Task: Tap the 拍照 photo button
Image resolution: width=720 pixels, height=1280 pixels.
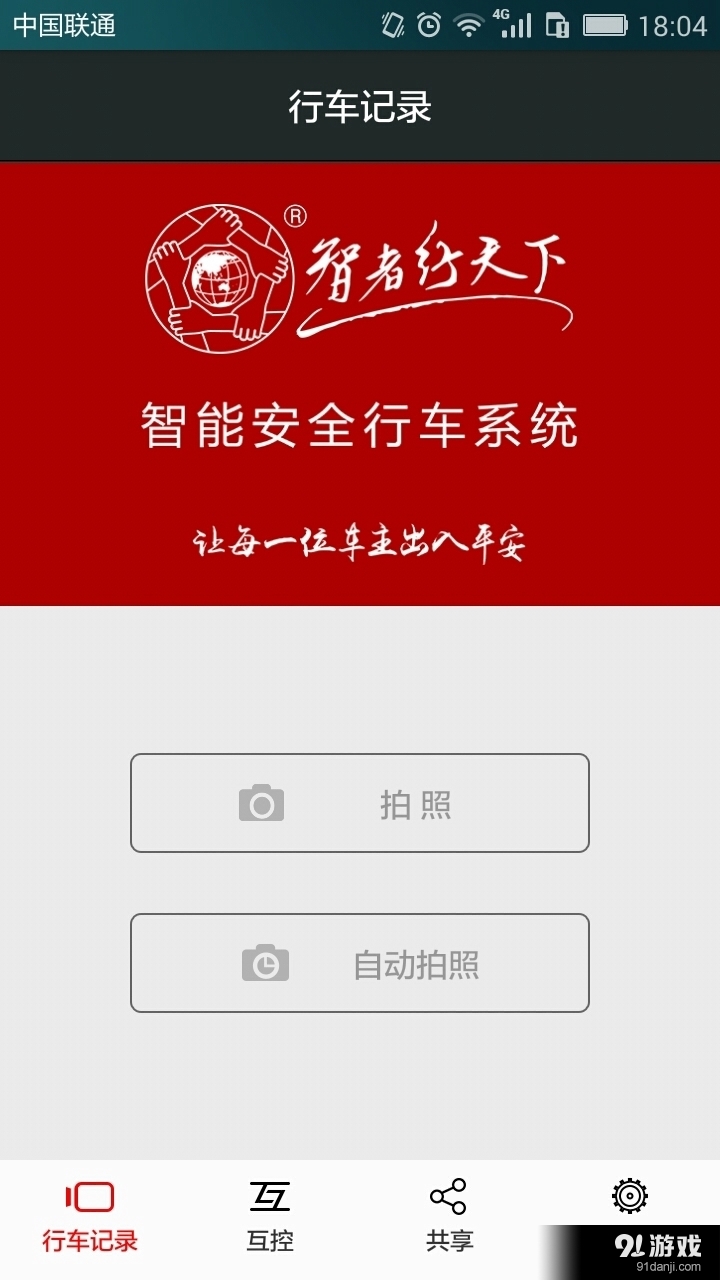Action: pos(360,803)
